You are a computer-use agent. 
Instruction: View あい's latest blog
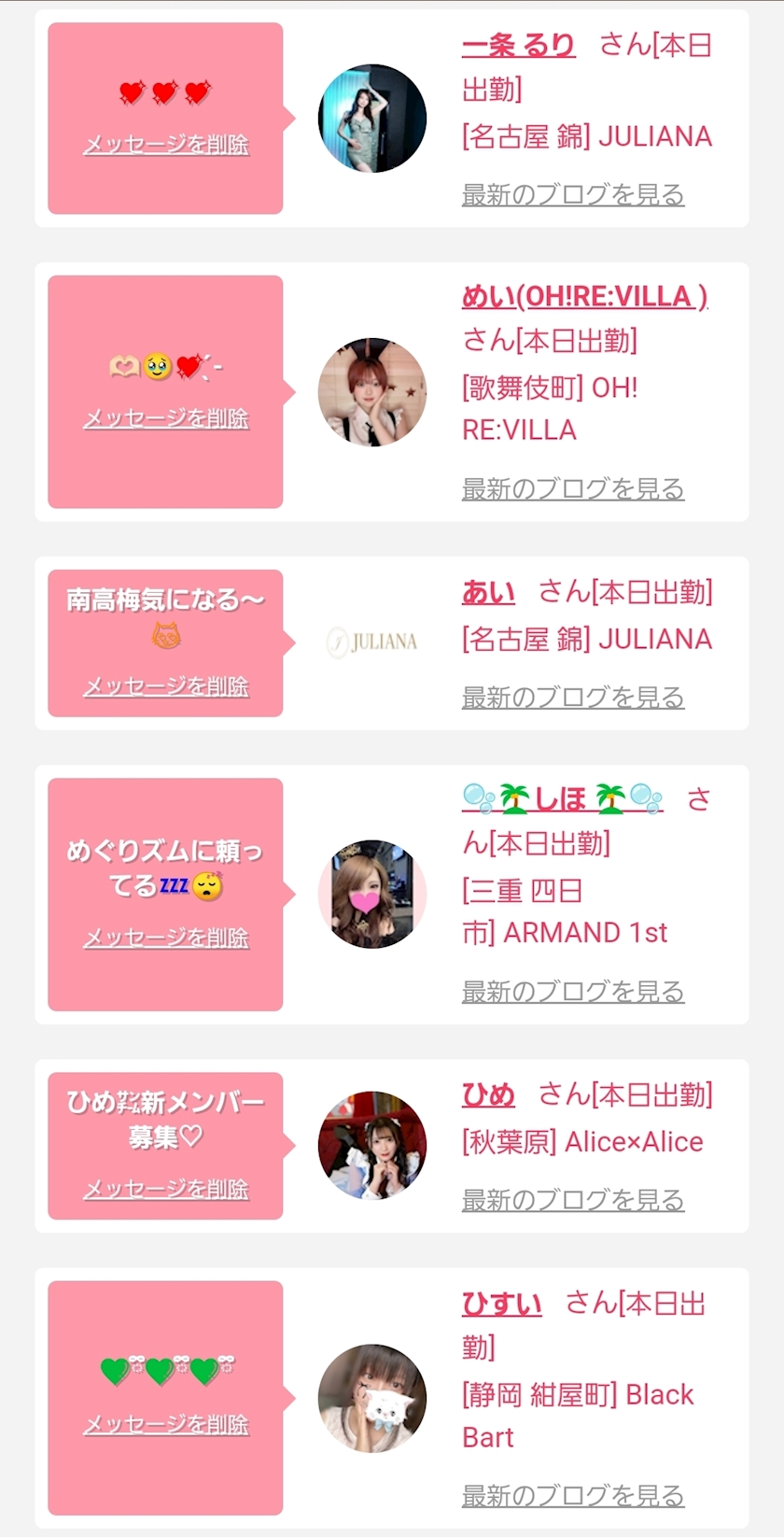click(573, 697)
